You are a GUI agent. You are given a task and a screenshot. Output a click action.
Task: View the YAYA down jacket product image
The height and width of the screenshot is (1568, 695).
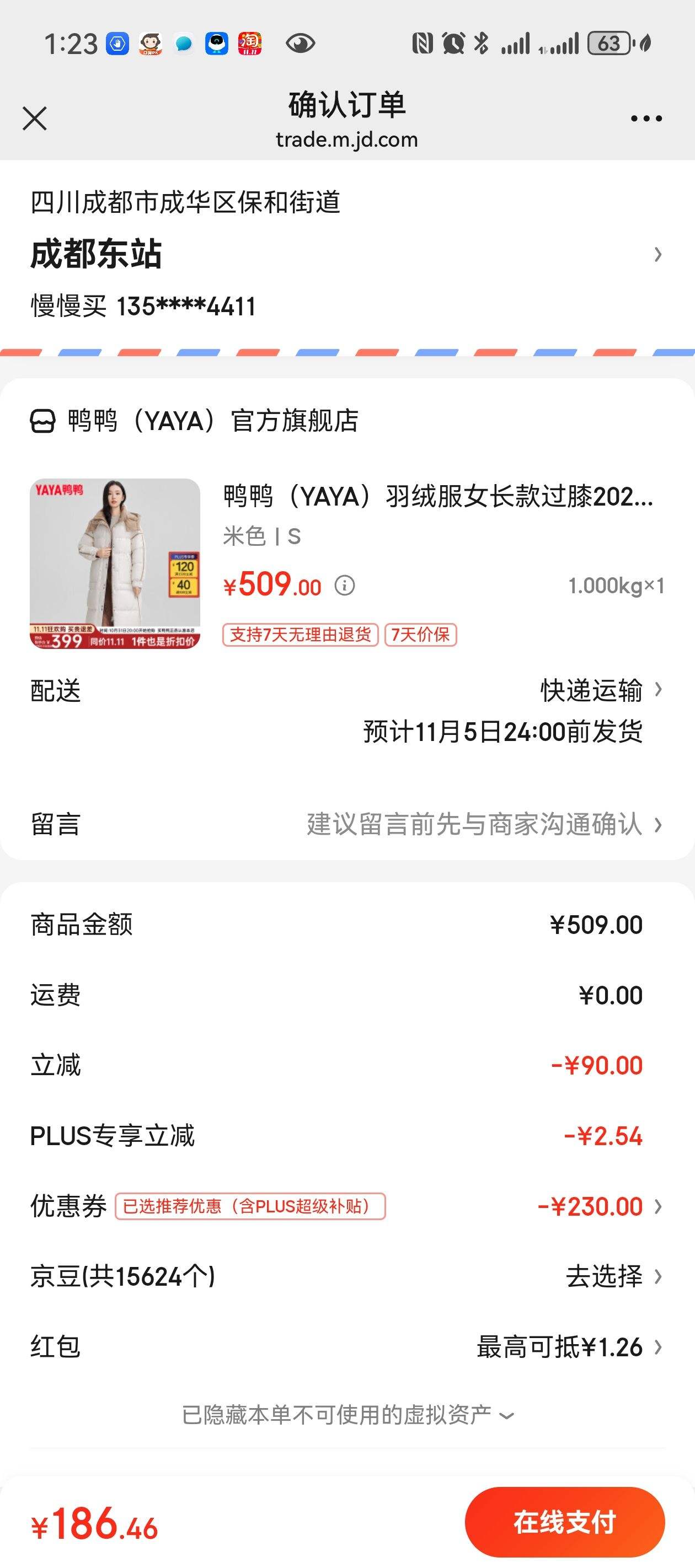tap(115, 563)
